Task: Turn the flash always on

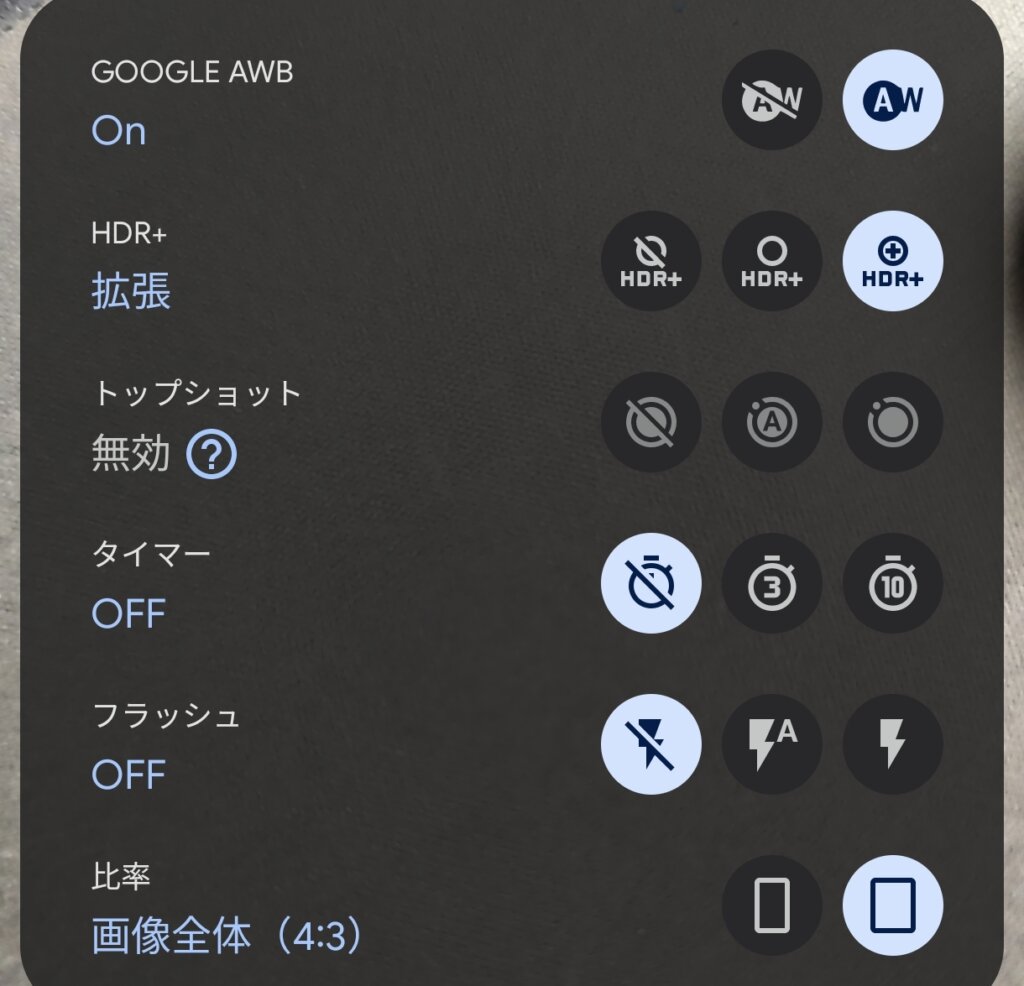Action: 893,744
